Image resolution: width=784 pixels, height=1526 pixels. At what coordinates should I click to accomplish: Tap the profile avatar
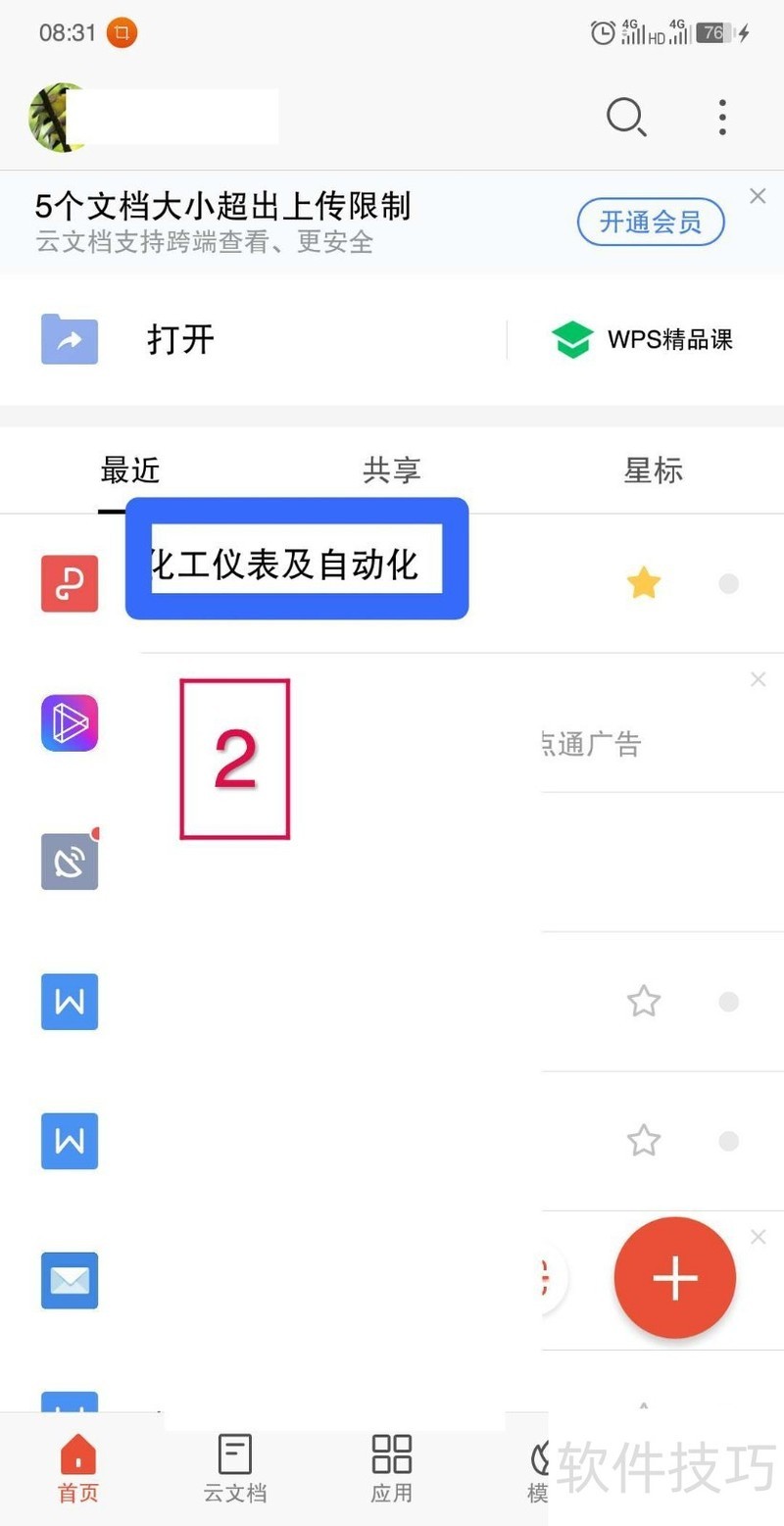[57, 118]
